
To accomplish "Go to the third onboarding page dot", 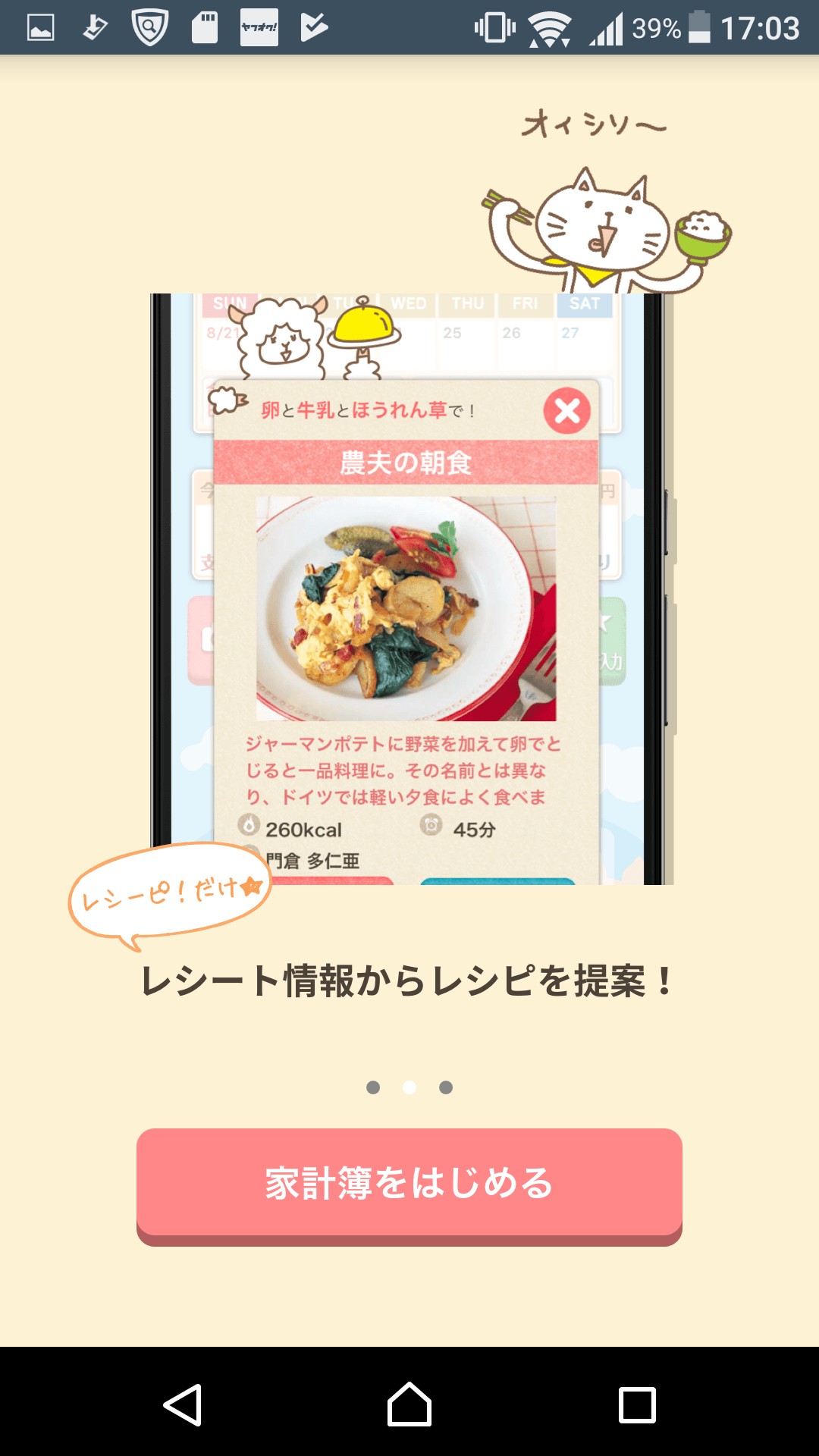I will click(446, 1087).
